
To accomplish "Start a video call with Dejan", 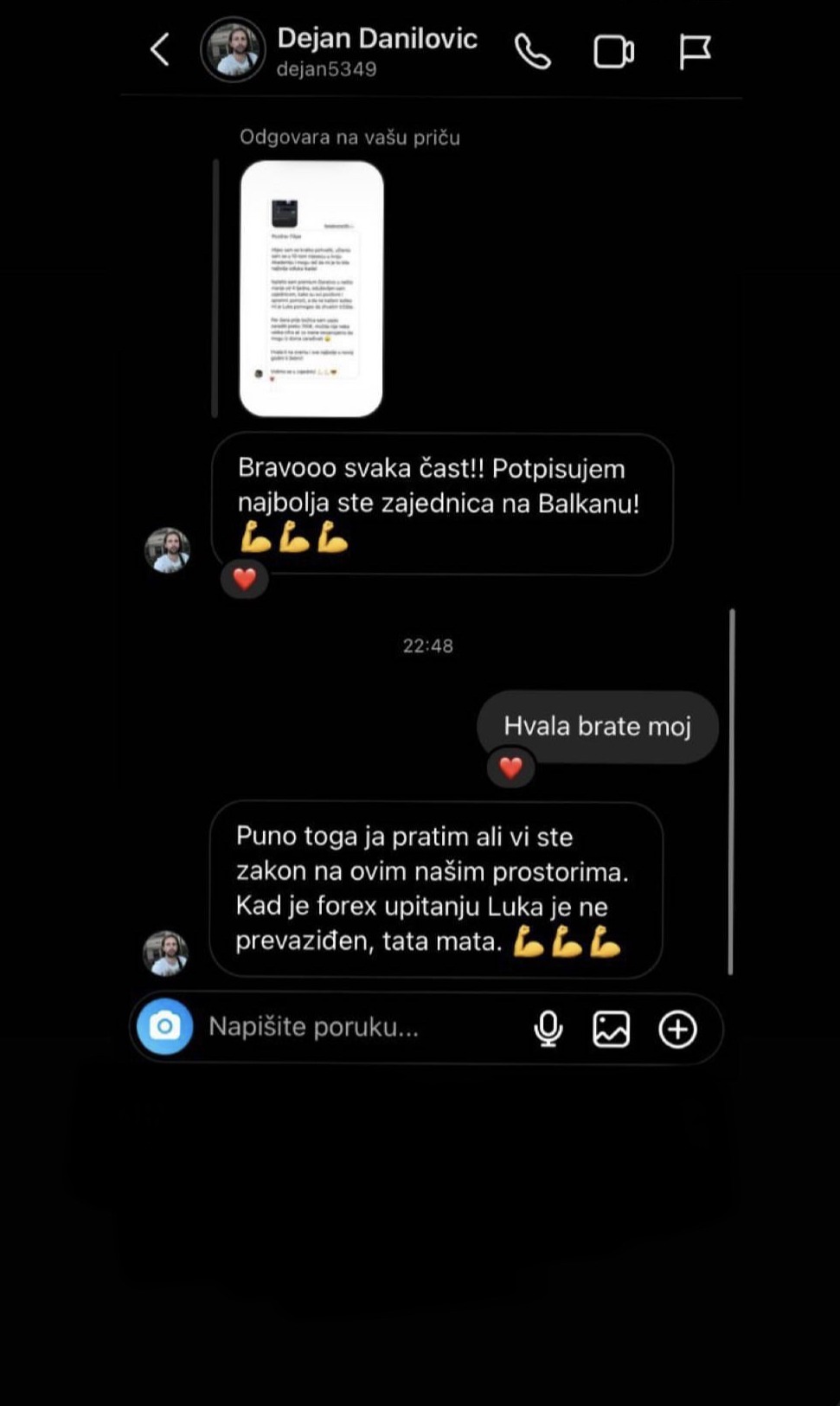I will (613, 52).
